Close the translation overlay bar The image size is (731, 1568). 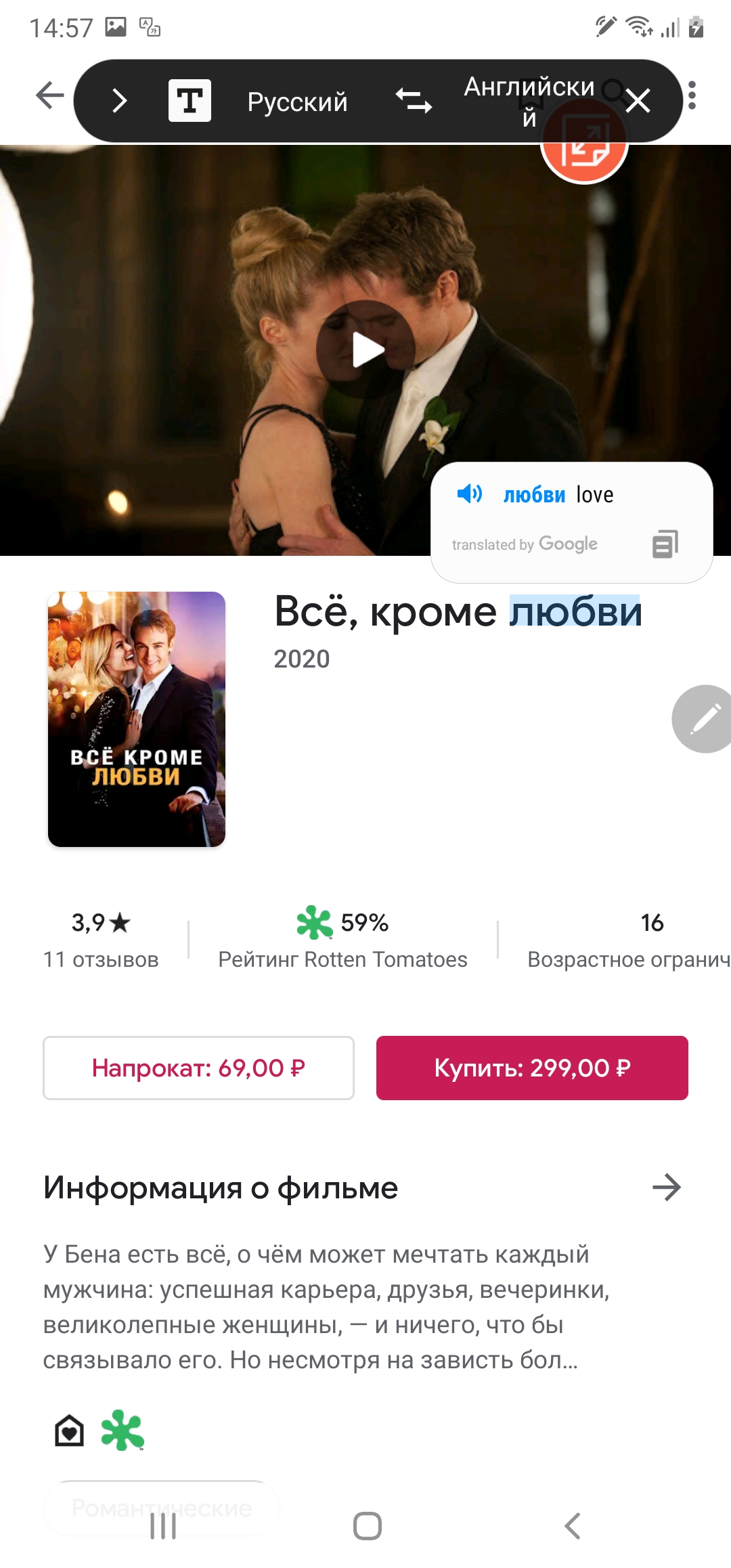pyautogui.click(x=638, y=102)
